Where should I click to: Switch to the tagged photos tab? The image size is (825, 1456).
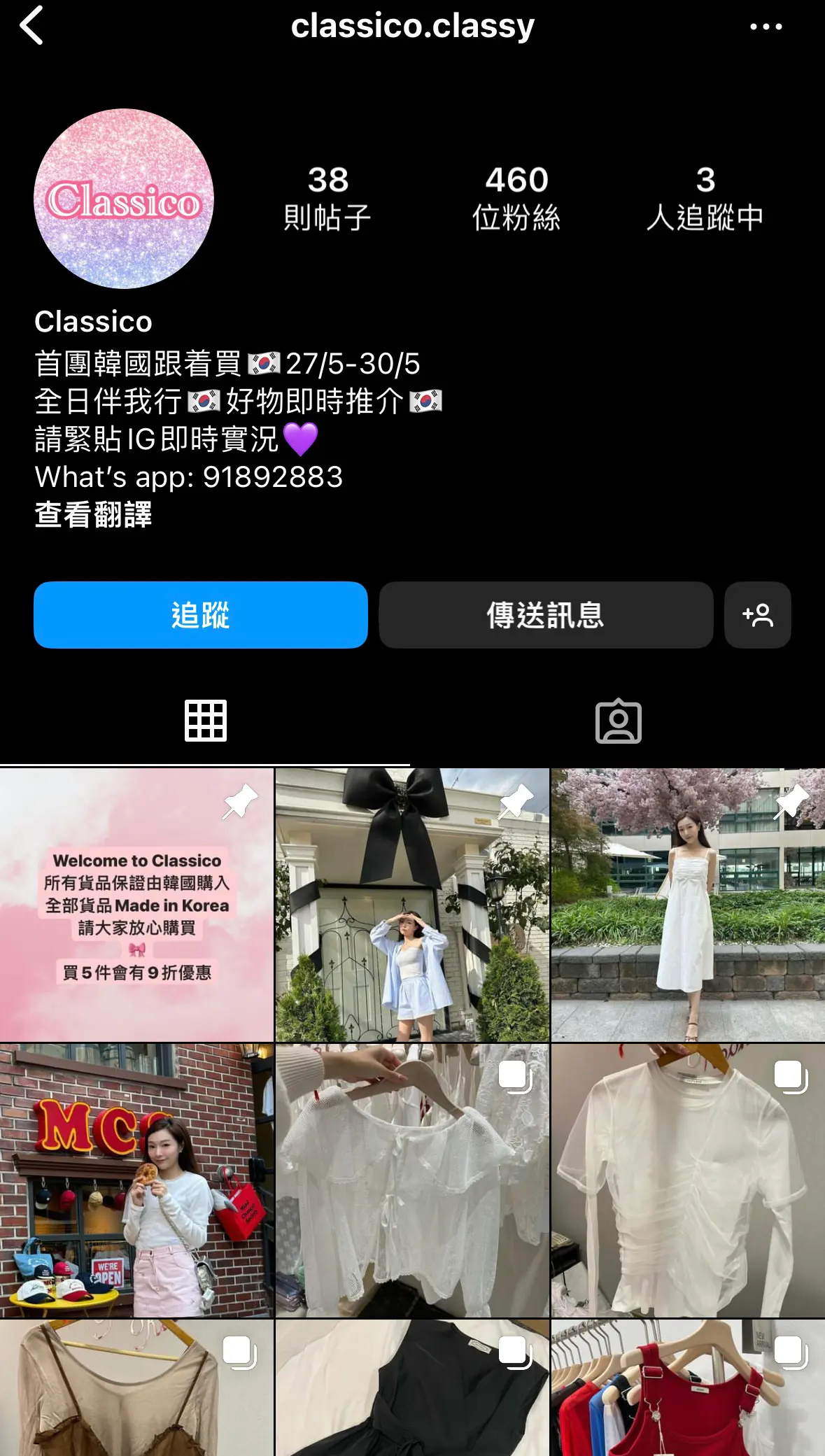[x=619, y=721]
